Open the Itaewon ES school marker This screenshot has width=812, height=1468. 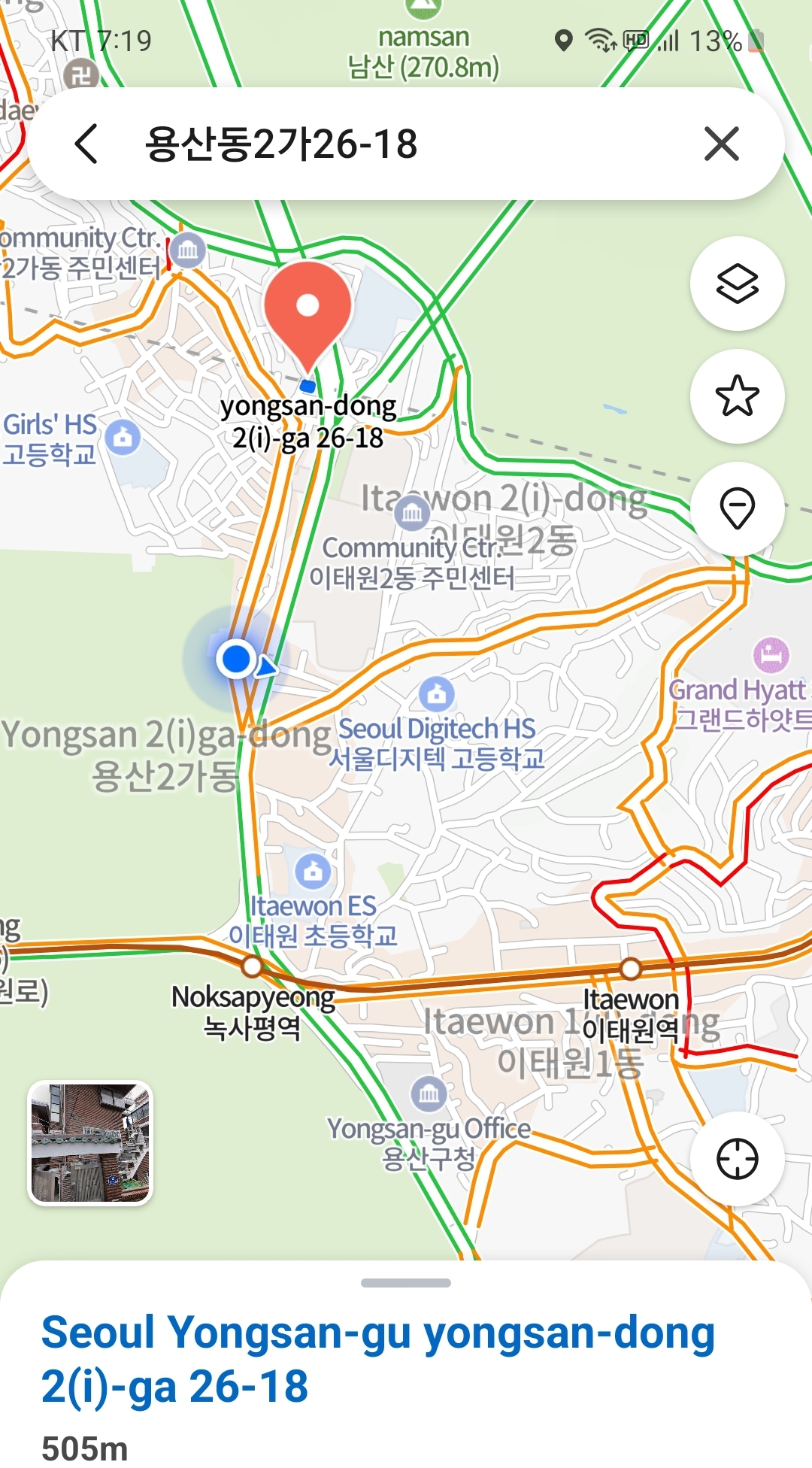click(314, 871)
